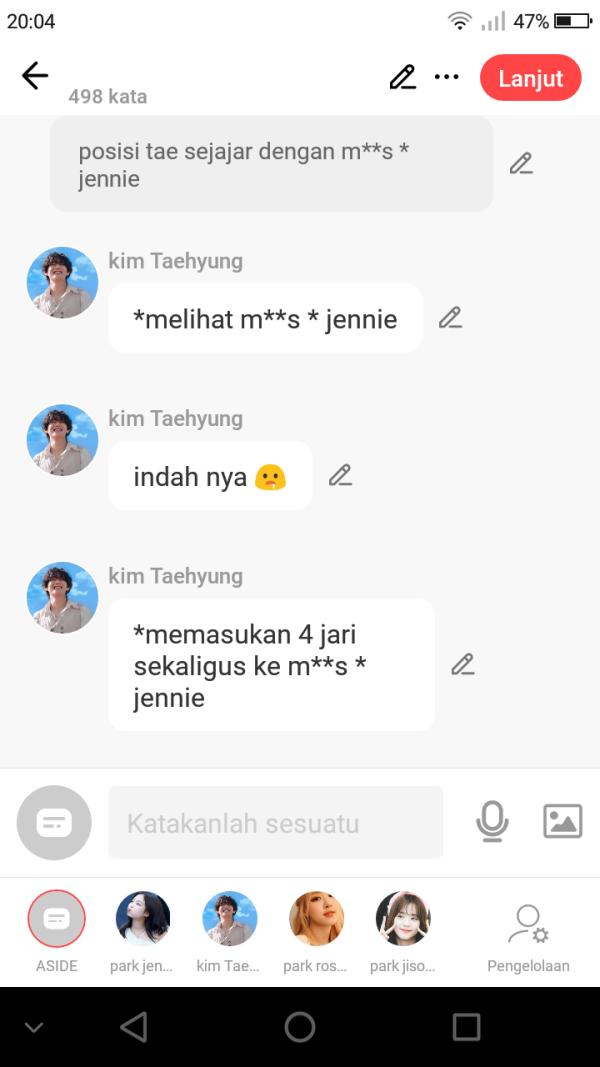
Task: Edit the aside message starting with 'posisi tae'
Action: click(521, 164)
